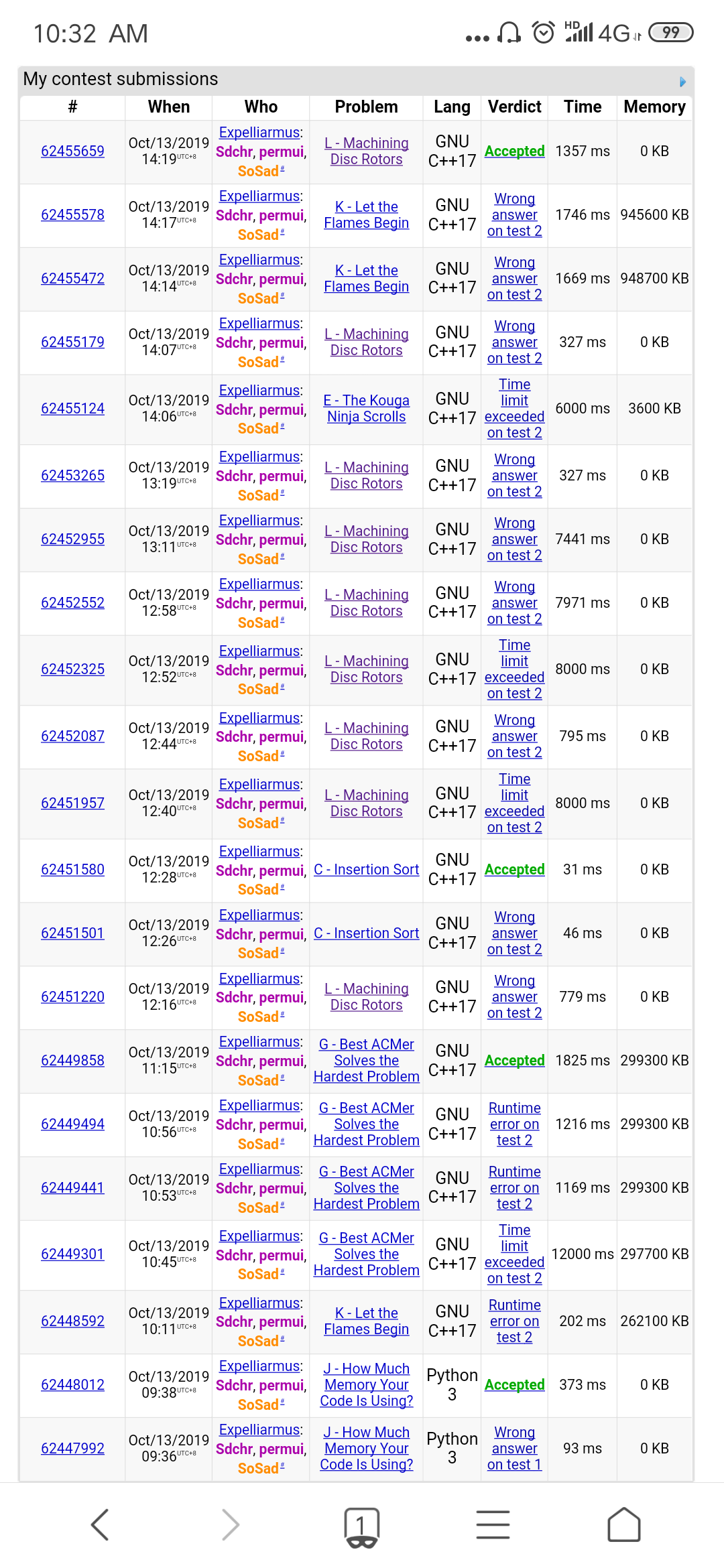The height and width of the screenshot is (1568, 724).
Task: Open problem J on submission 62448012
Action: tap(366, 1385)
